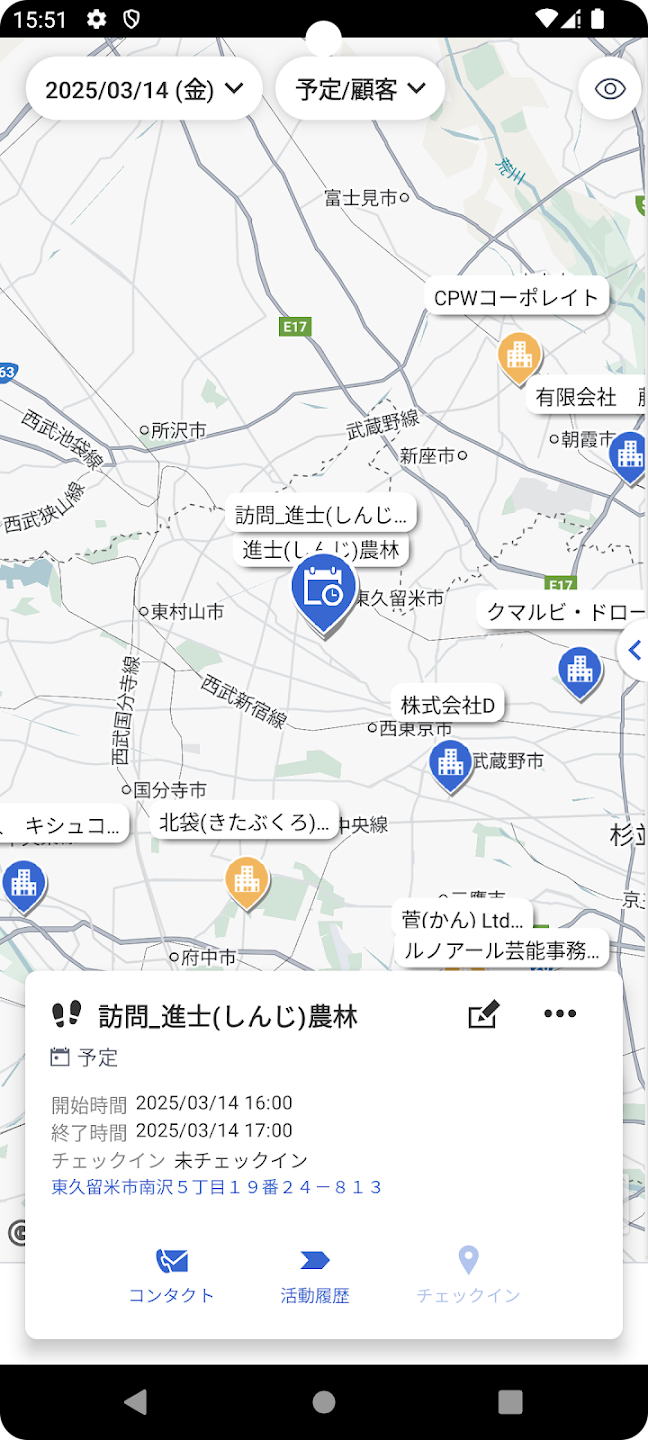This screenshot has height=1440, width=648.
Task: Open the 東久留米市南沢 address link
Action: point(217,1187)
